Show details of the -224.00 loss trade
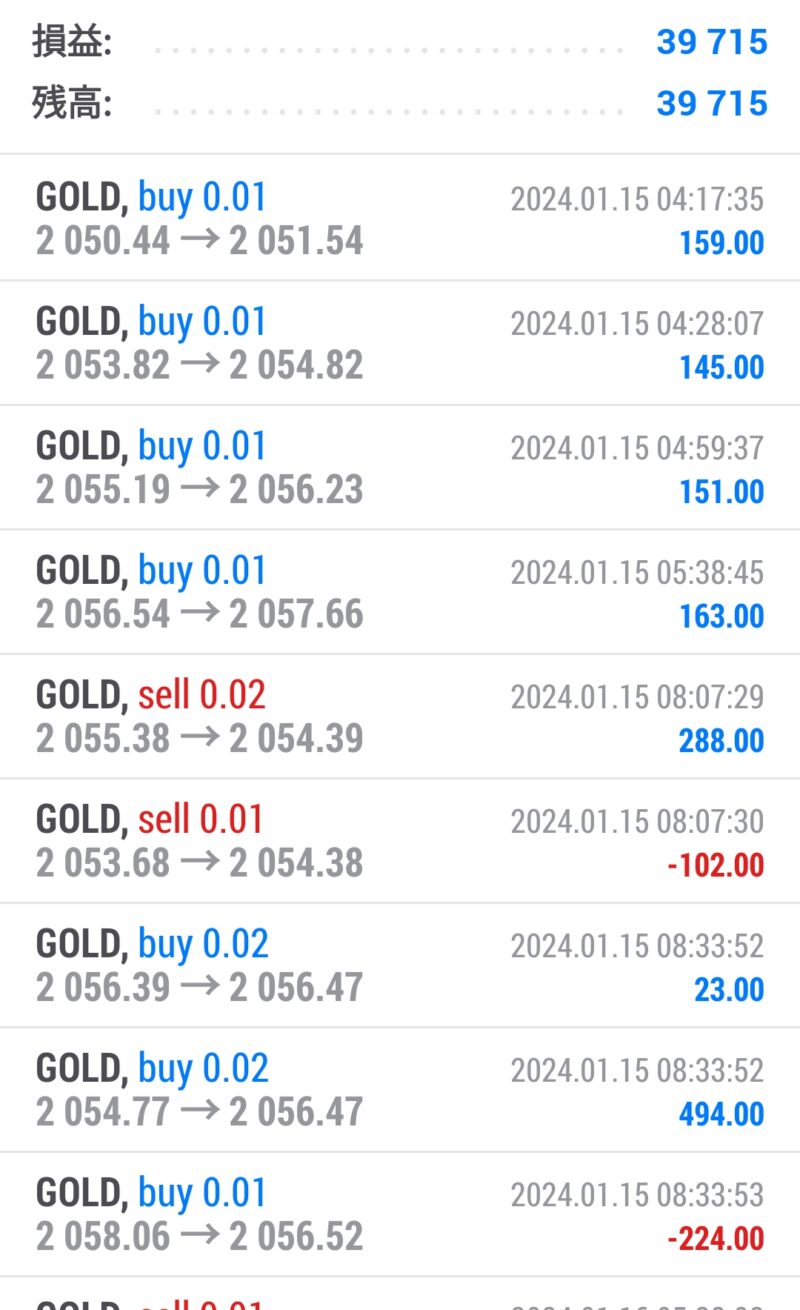Viewport: 800px width, 1310px height. point(400,1215)
